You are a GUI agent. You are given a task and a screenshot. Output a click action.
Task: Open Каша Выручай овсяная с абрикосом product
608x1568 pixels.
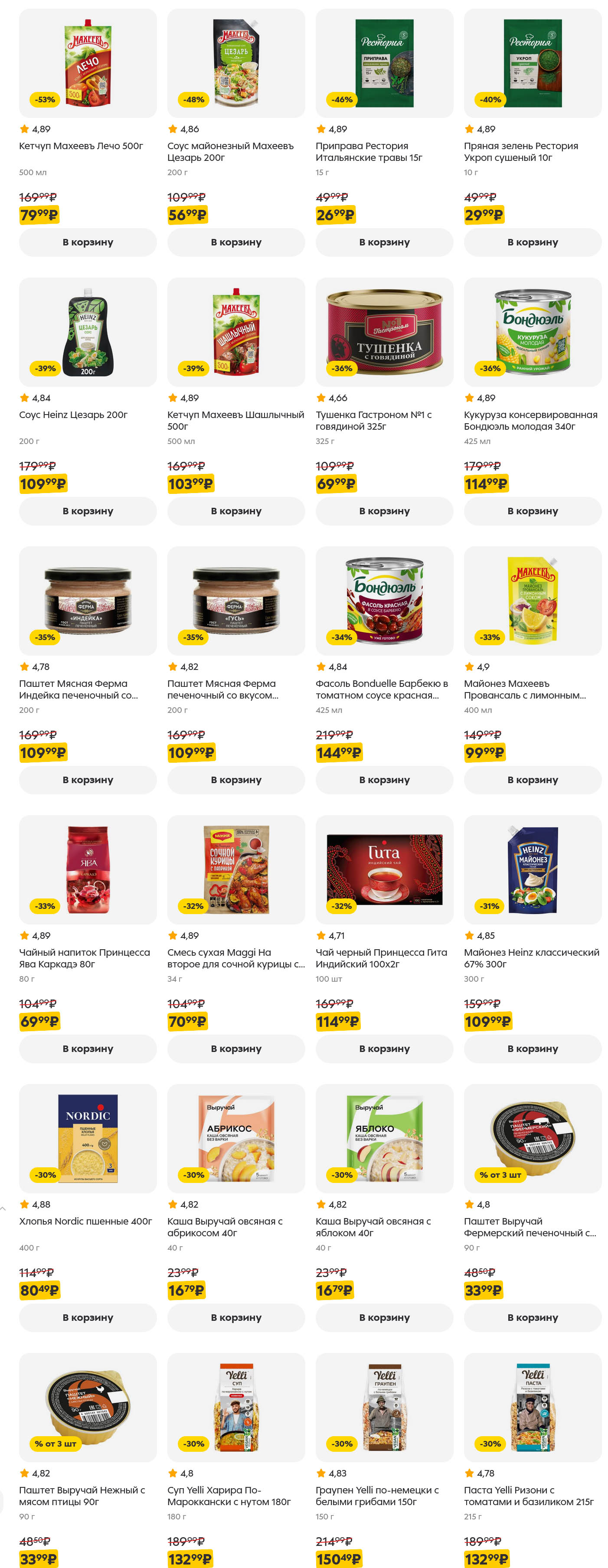pyautogui.click(x=225, y=1227)
